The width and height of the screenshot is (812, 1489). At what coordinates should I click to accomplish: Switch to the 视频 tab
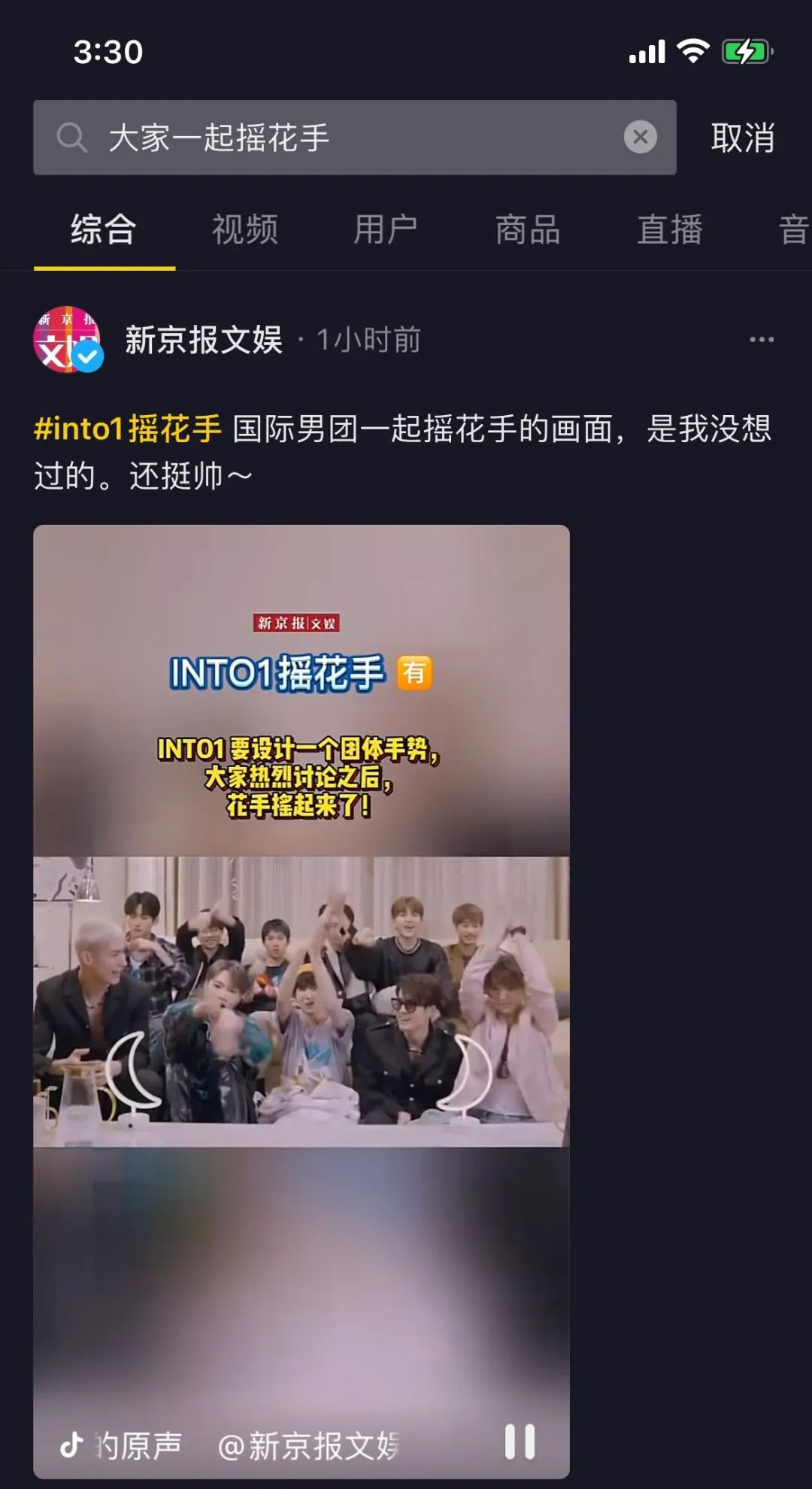pos(244,229)
